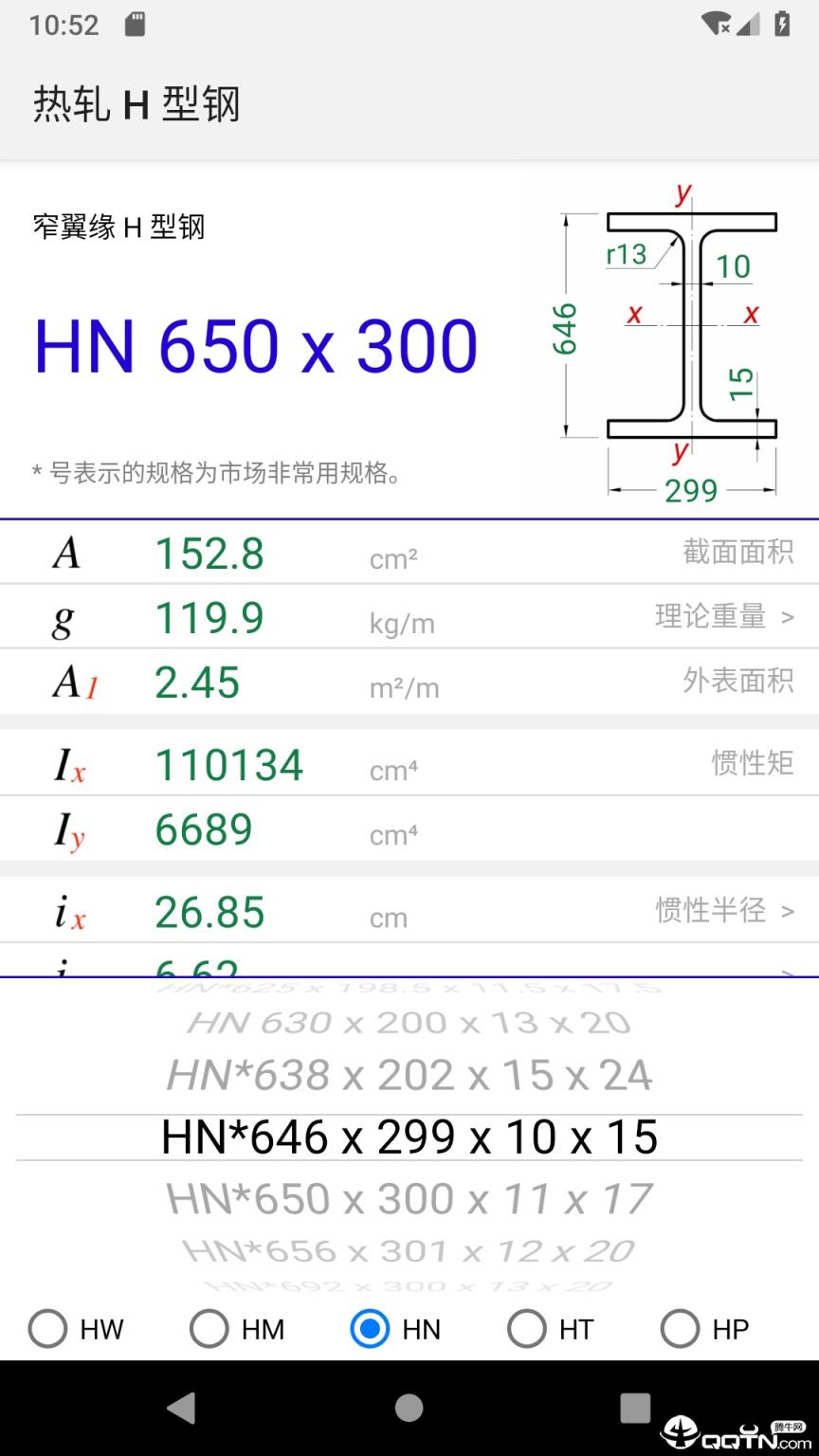
Task: Open details via chevron on the iy row
Action: (x=789, y=973)
